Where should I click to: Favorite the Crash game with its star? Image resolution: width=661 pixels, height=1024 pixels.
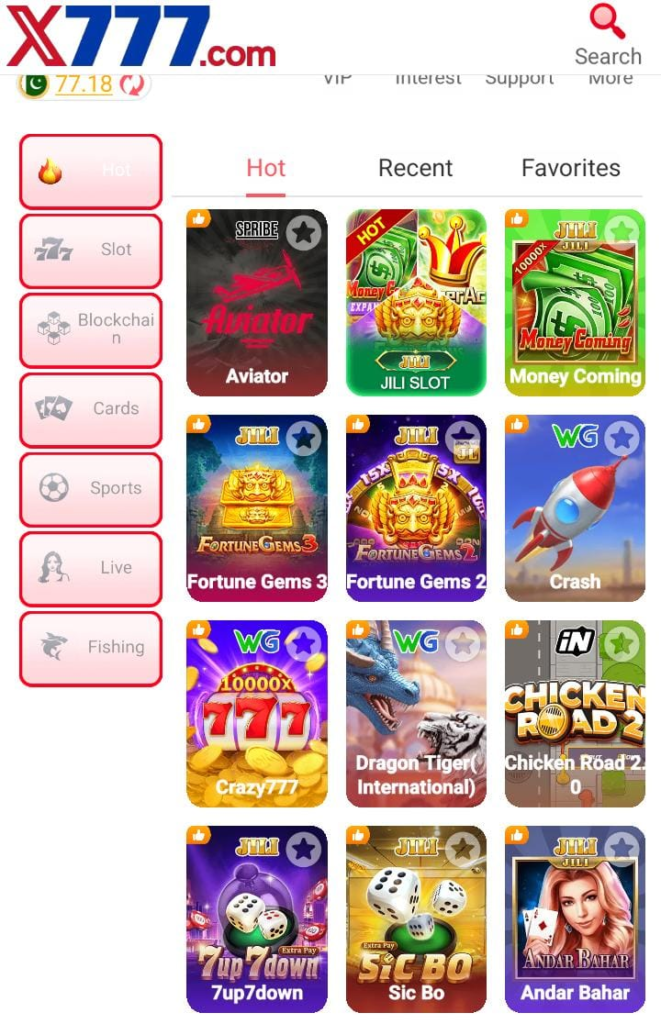(622, 438)
